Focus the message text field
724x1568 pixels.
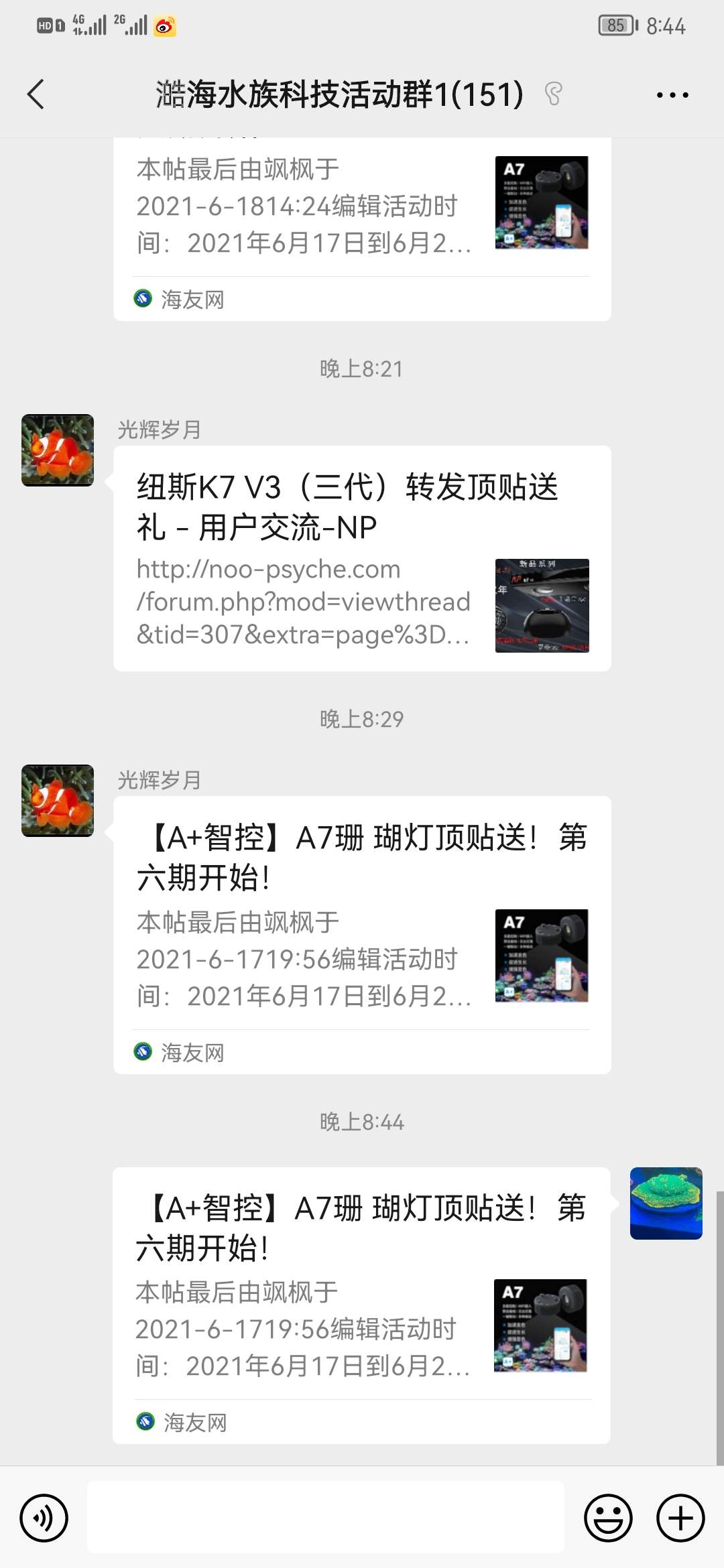326,1517
